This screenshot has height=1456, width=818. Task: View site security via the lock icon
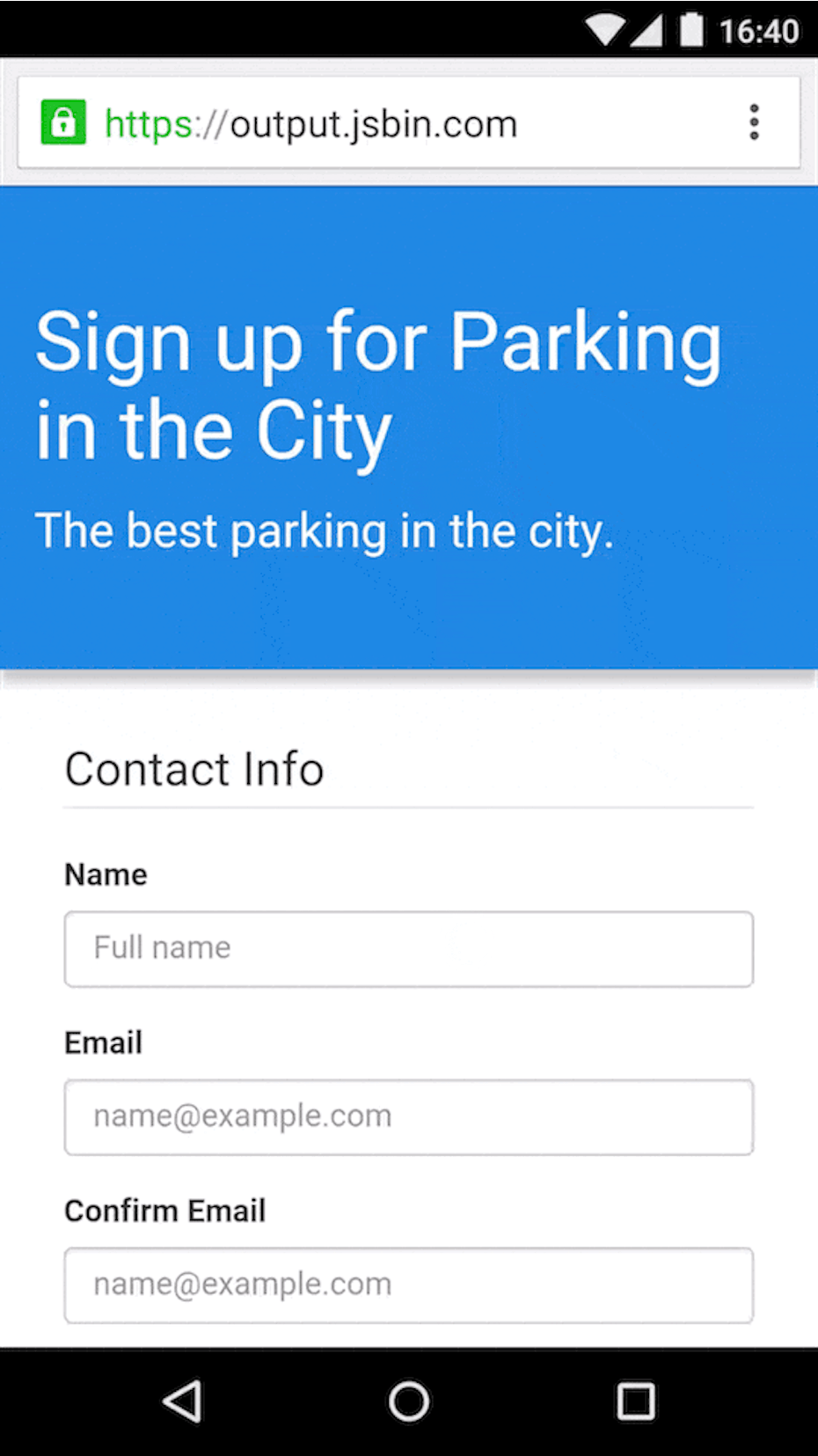coord(63,122)
